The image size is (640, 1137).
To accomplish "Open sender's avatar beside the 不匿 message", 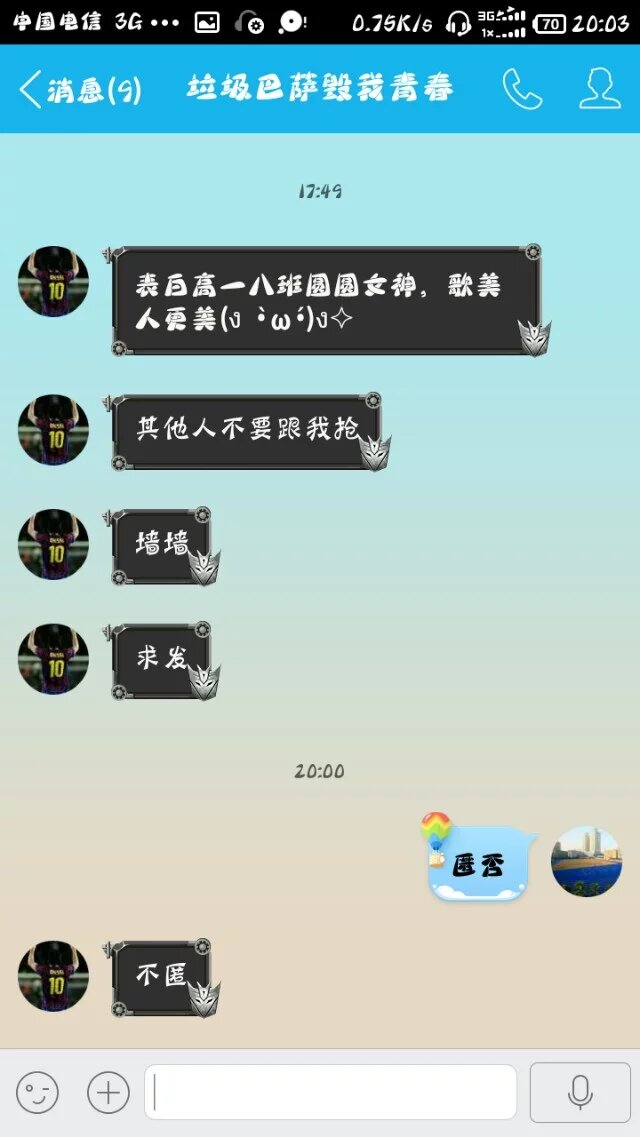I will click(54, 976).
